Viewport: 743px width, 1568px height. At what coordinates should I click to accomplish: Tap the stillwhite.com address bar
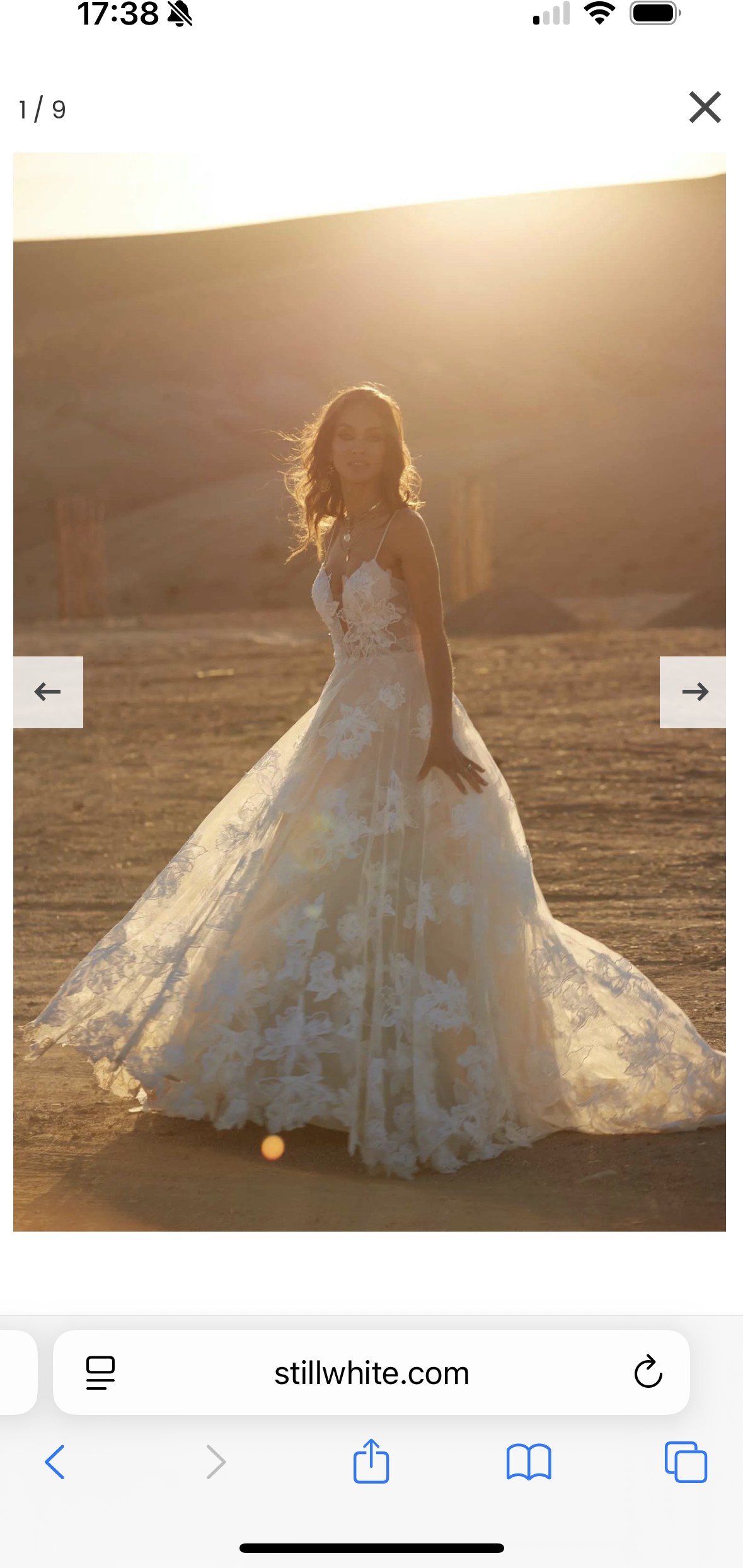(x=371, y=1374)
